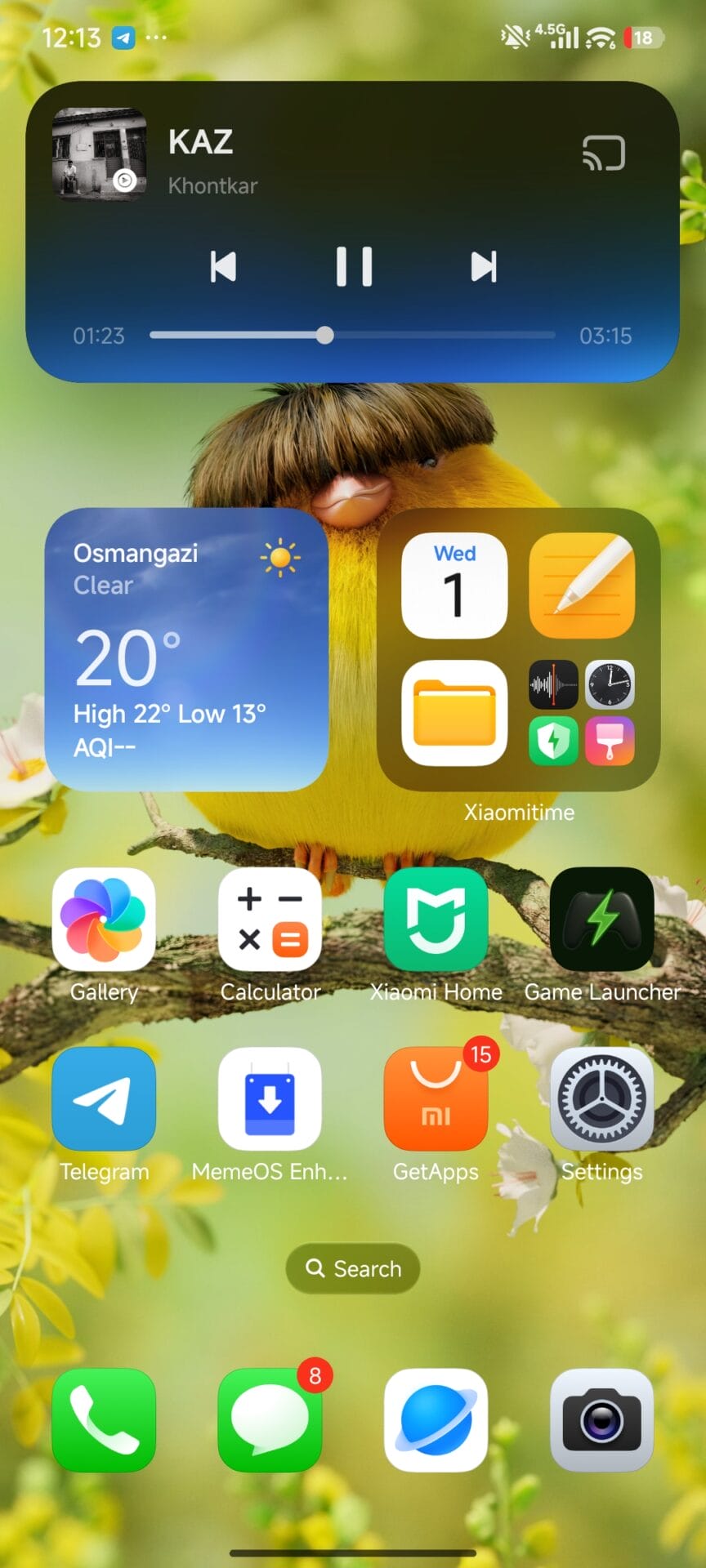Open the Notes app in Xiaomitime folder
Image resolution: width=706 pixels, height=1568 pixels.
(582, 586)
